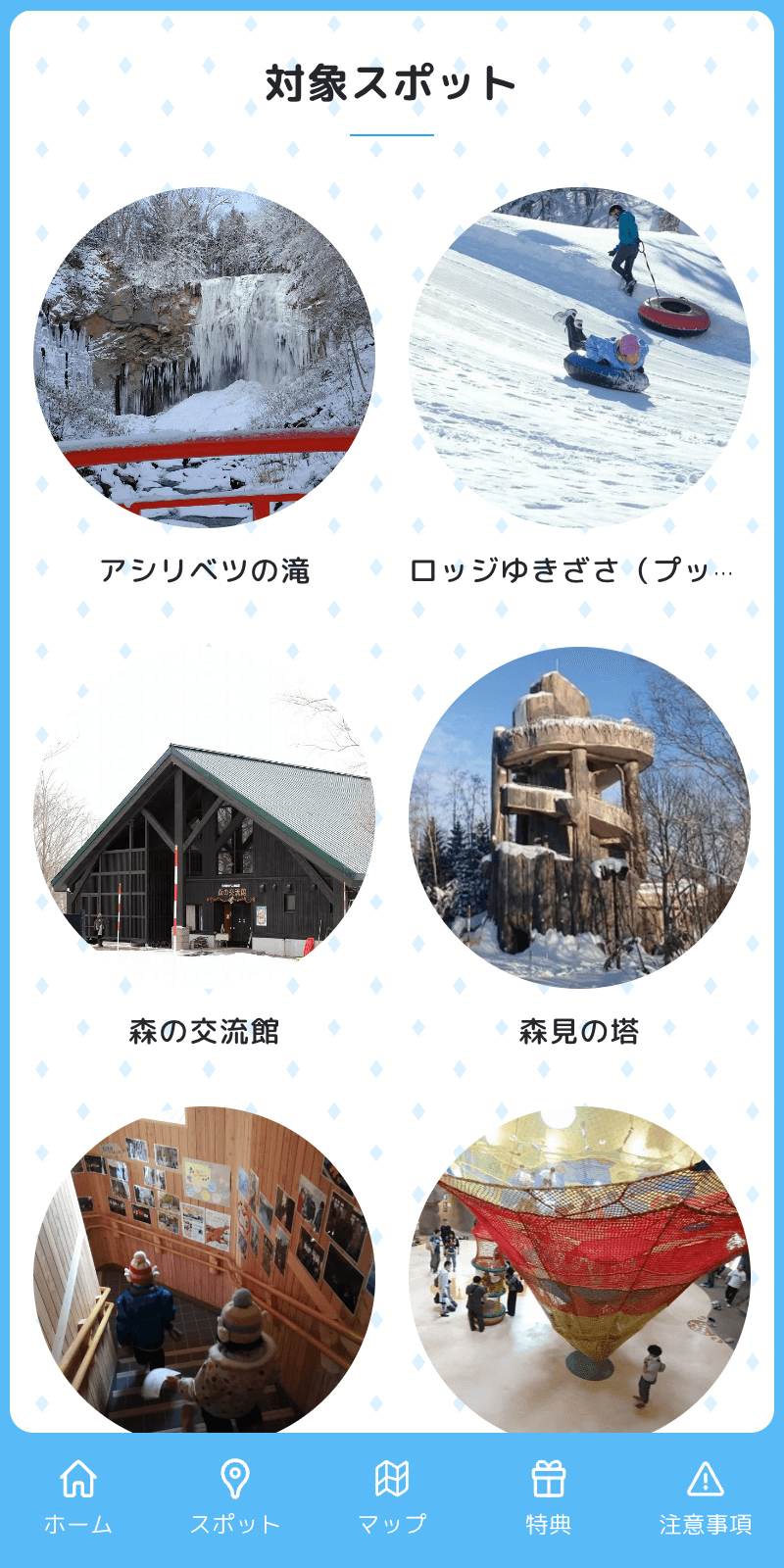Switch to the スポット tab
The image size is (784, 1568).
235,1497
